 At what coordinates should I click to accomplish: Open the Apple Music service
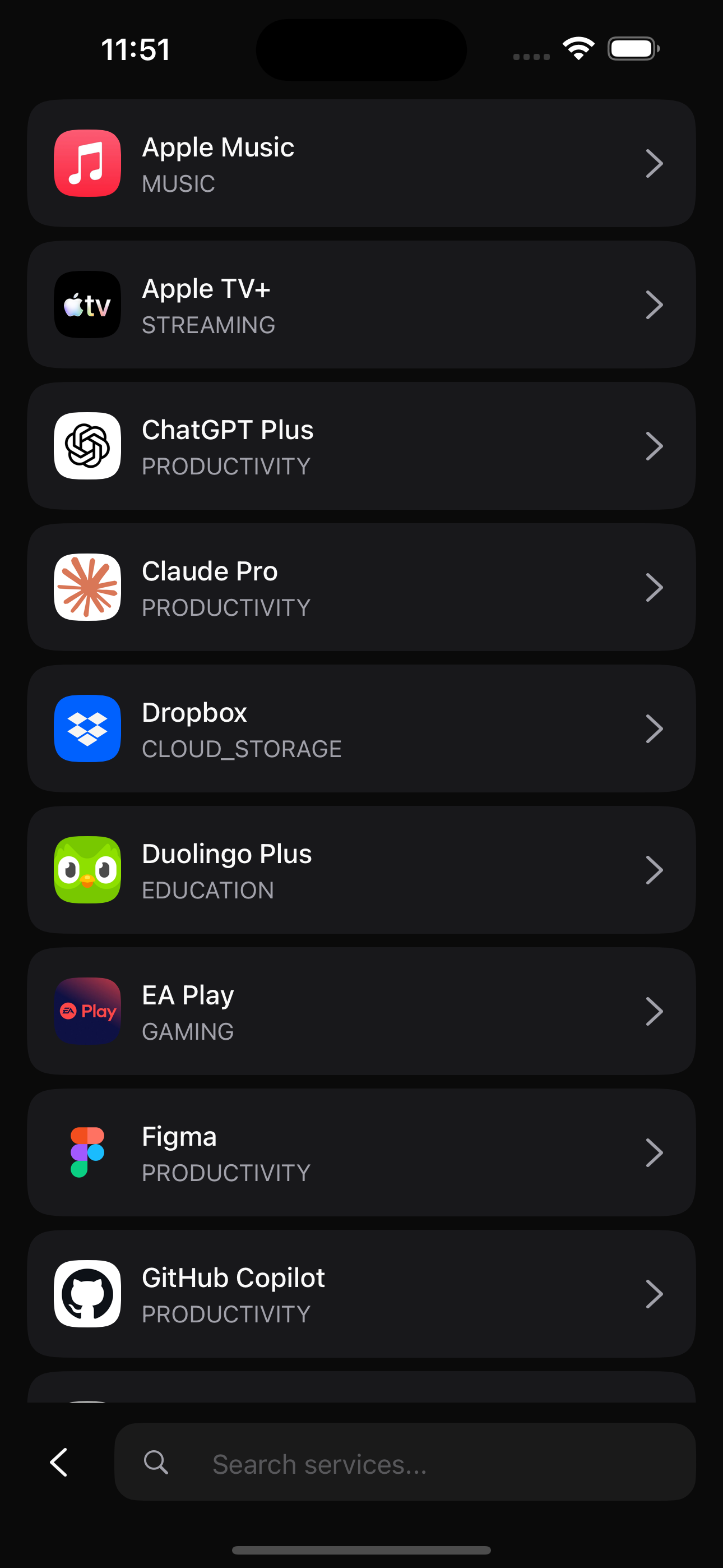point(361,163)
